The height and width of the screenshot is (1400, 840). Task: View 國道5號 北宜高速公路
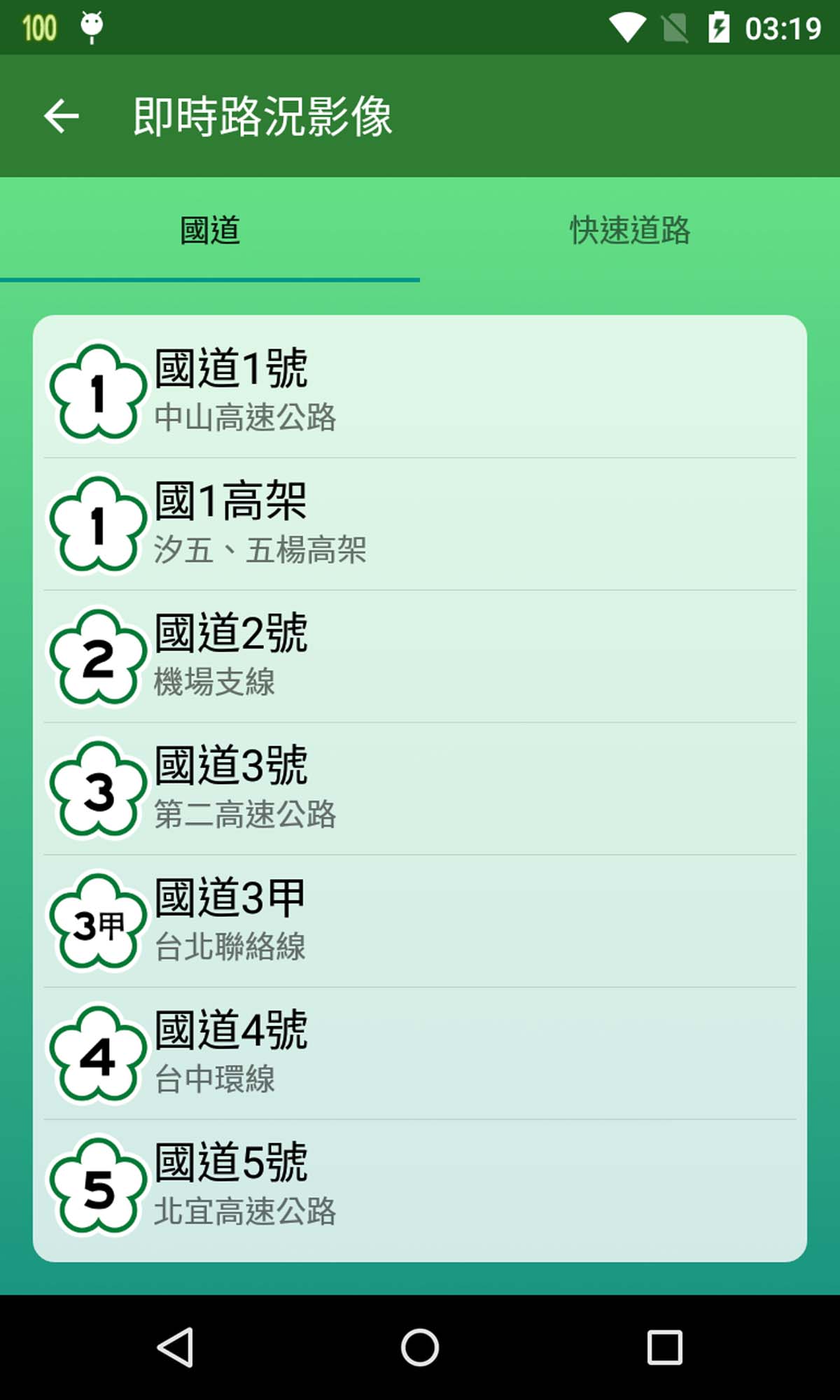click(x=420, y=1186)
